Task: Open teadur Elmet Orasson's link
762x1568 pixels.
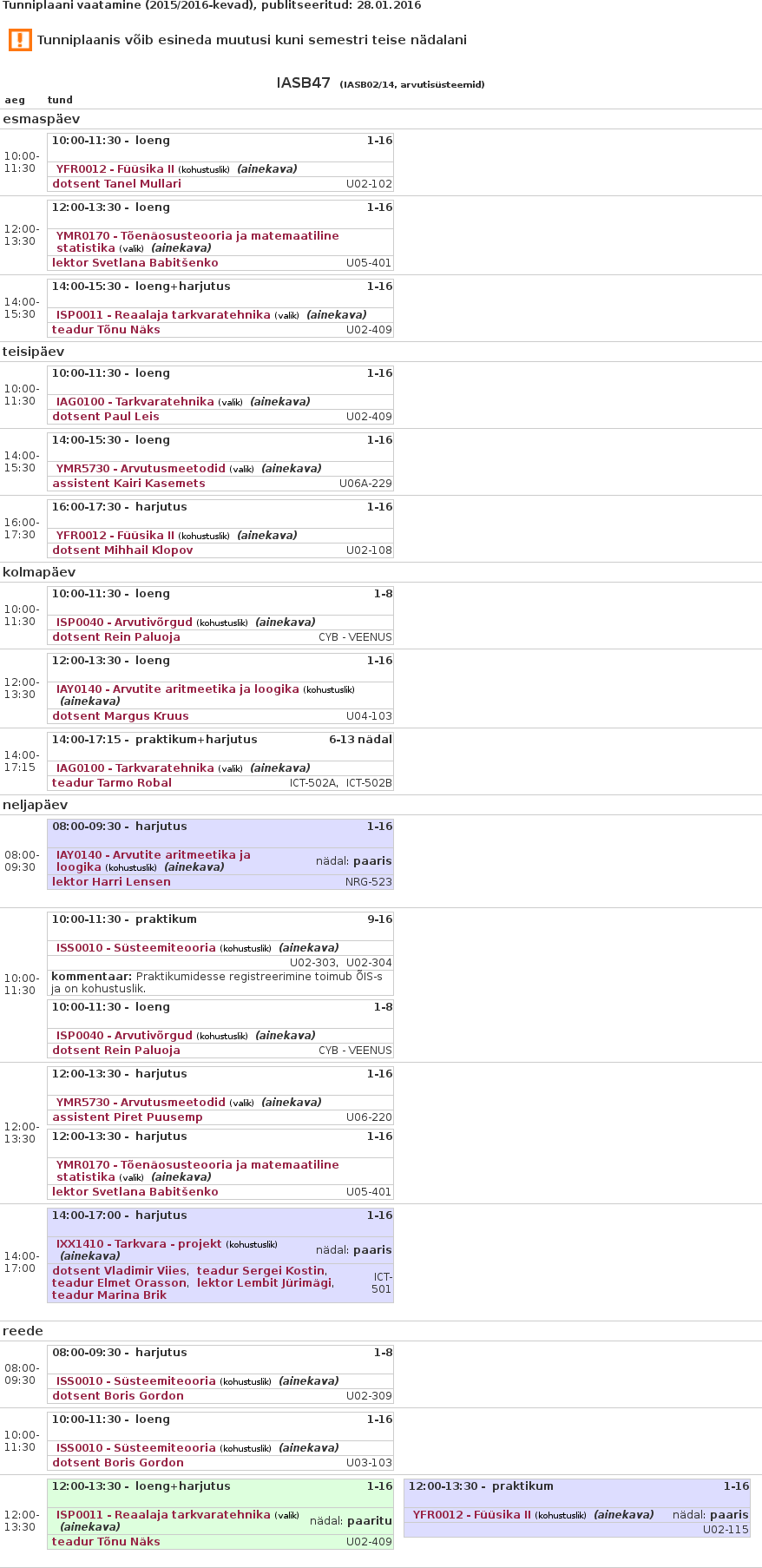Action: click(119, 1283)
